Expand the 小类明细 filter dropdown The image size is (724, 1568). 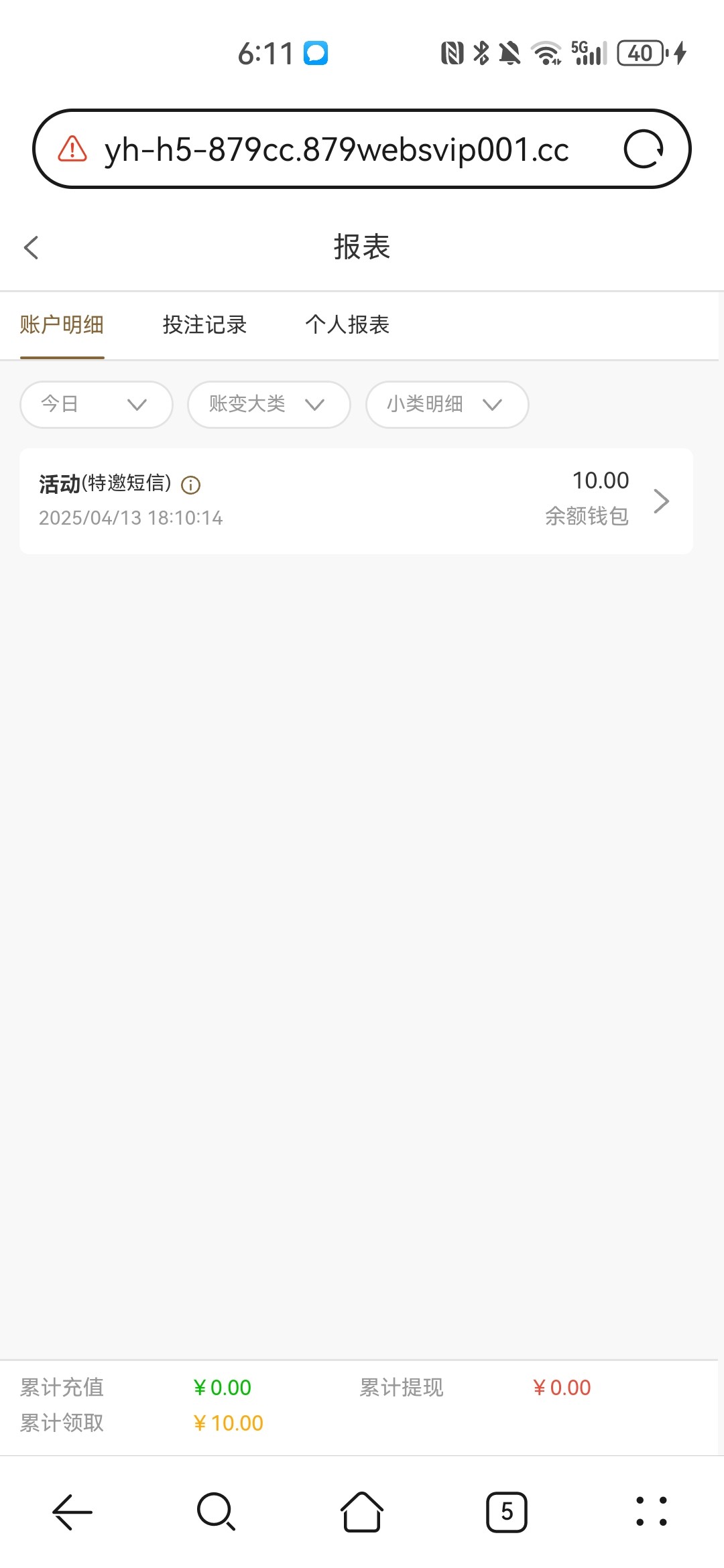[x=447, y=405]
